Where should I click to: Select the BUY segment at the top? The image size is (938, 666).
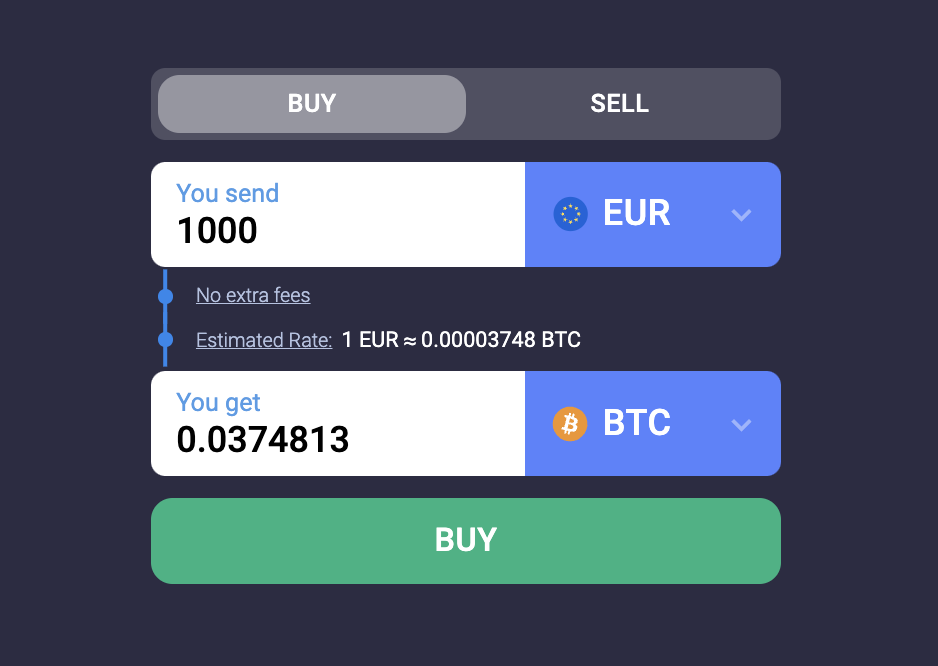[x=312, y=104]
